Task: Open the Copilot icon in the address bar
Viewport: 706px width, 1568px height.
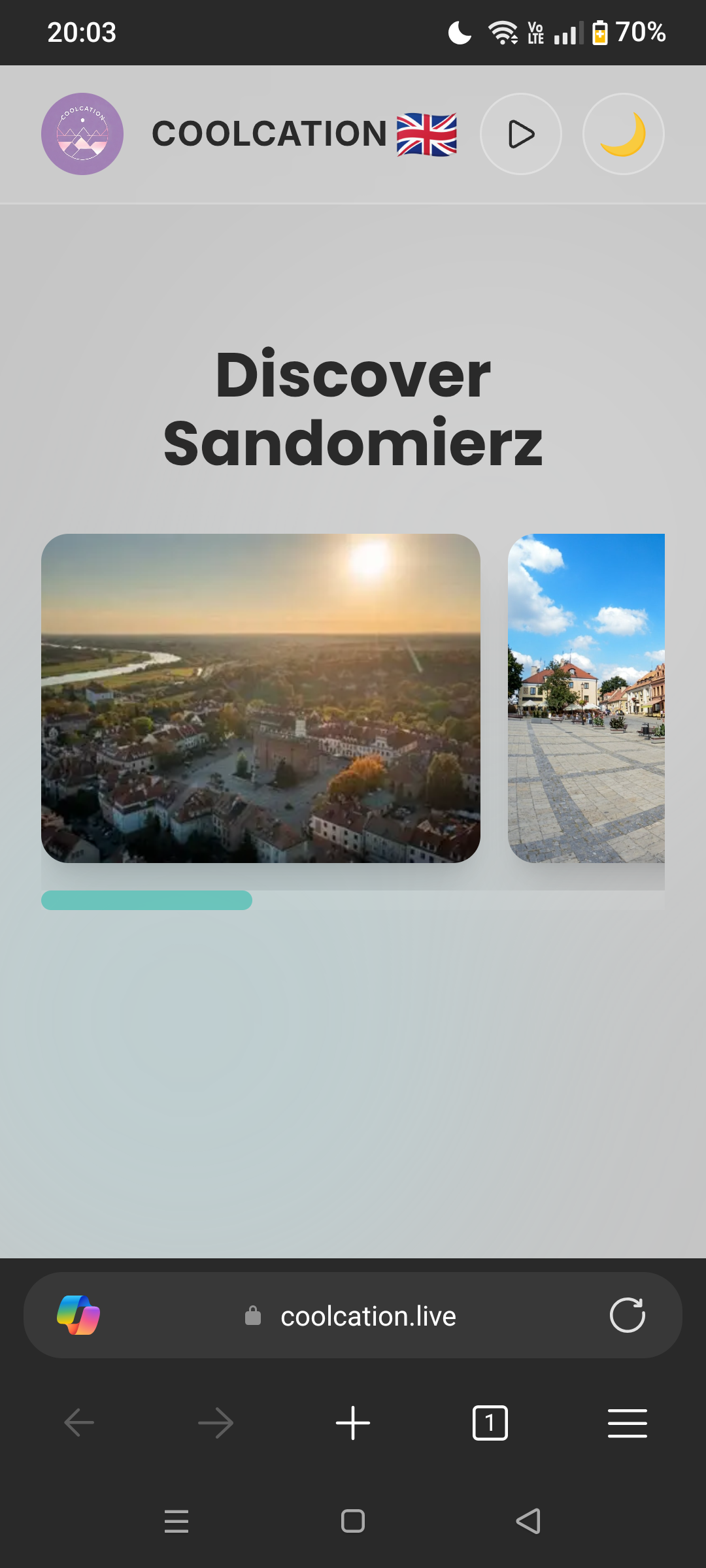Action: tap(78, 1315)
